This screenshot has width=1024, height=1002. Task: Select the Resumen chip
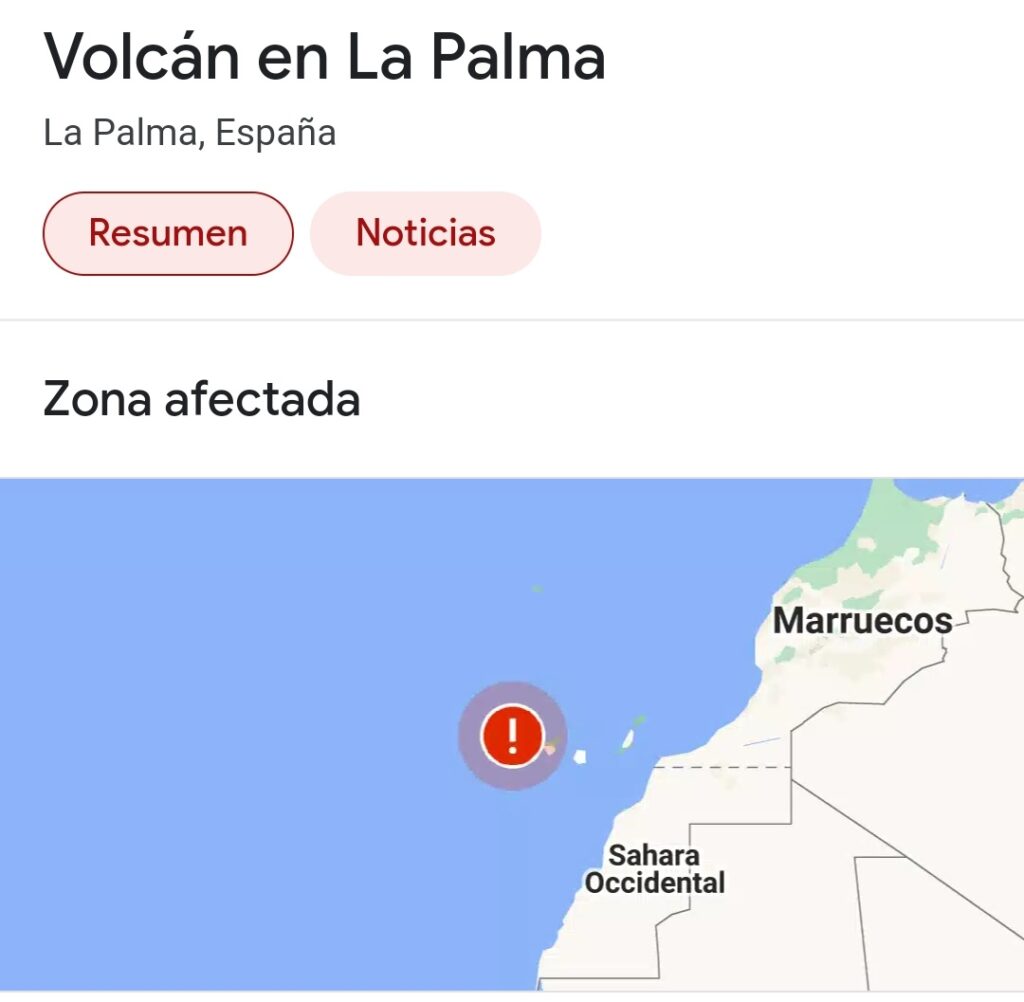point(168,234)
